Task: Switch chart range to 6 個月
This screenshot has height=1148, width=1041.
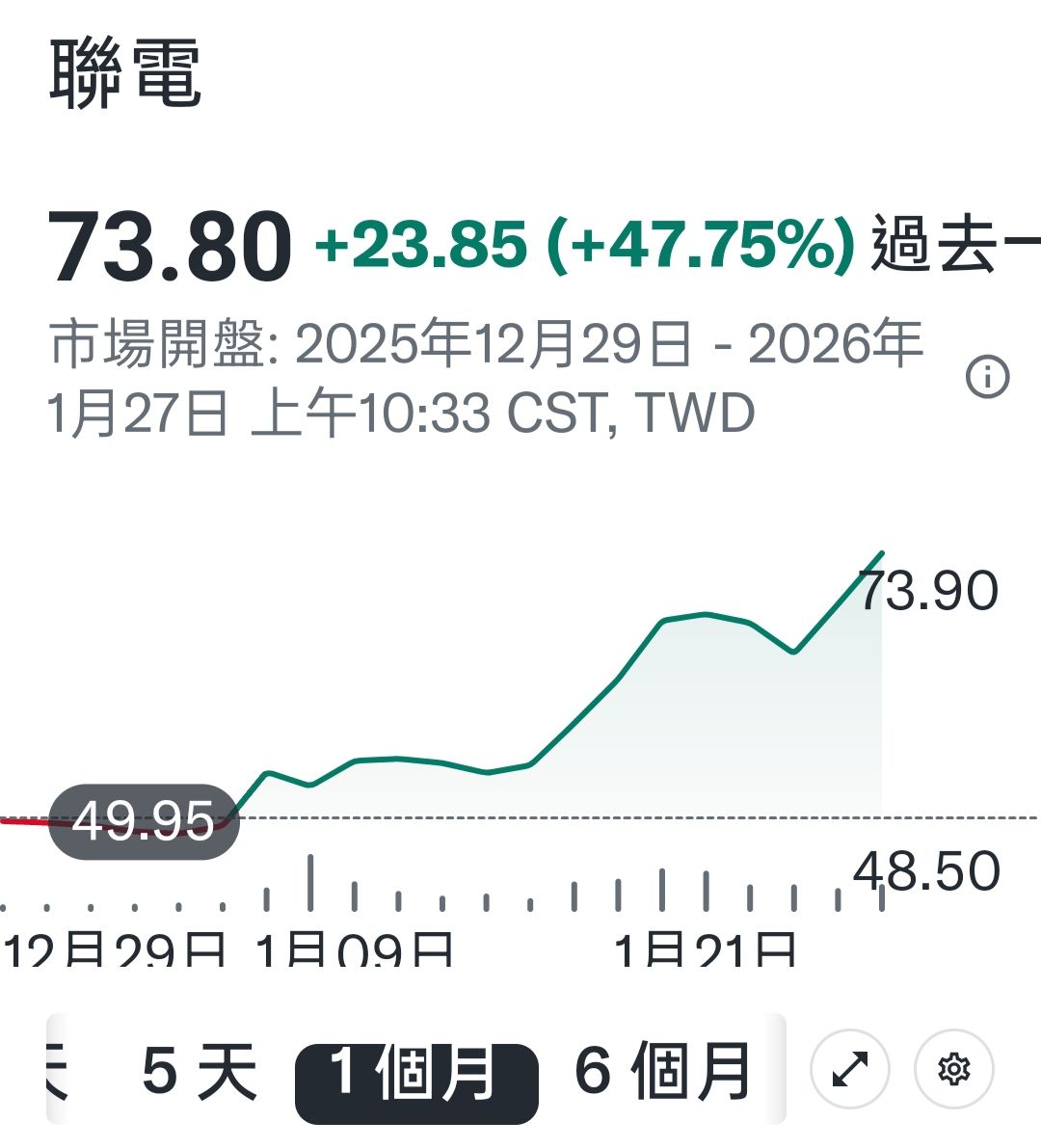Action: (x=663, y=1071)
